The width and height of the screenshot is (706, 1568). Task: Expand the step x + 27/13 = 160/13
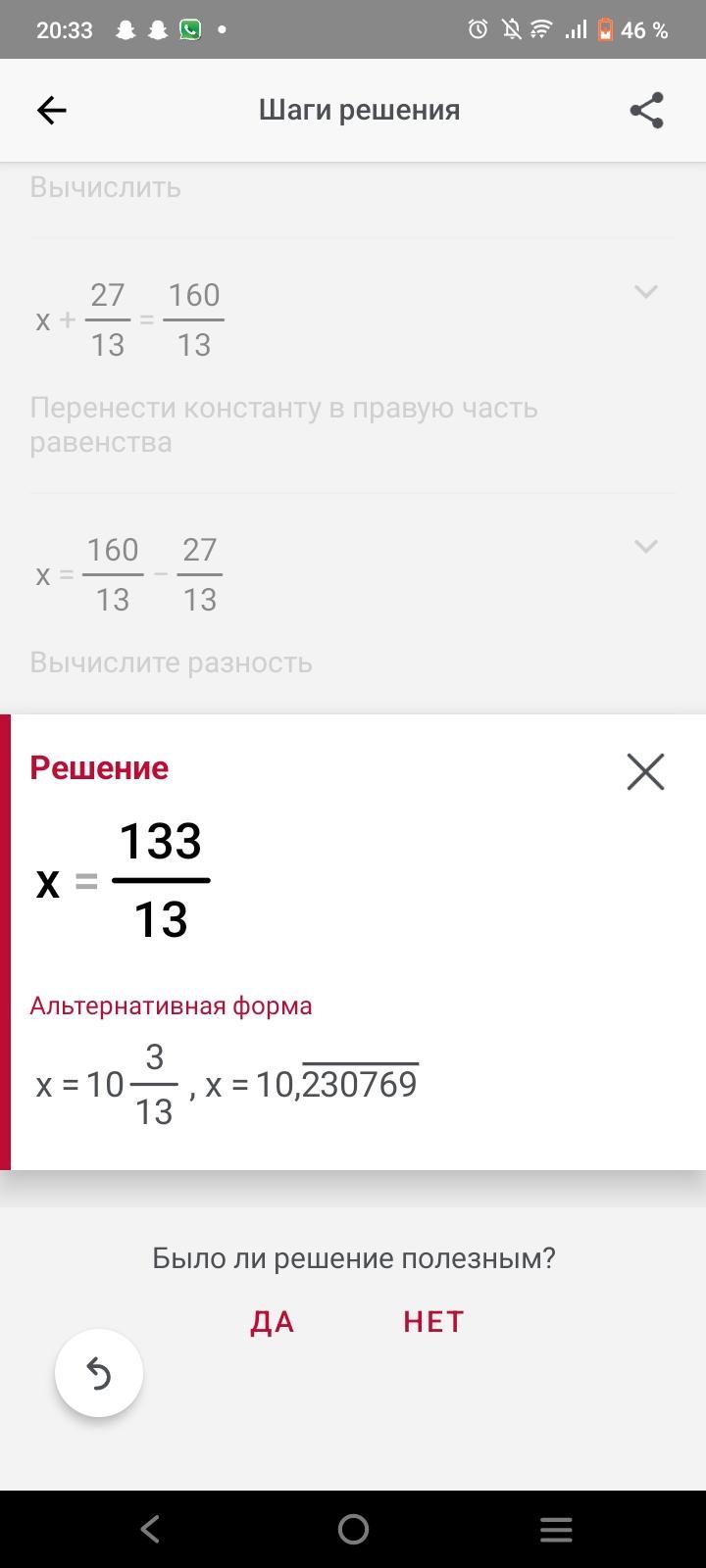pos(645,291)
